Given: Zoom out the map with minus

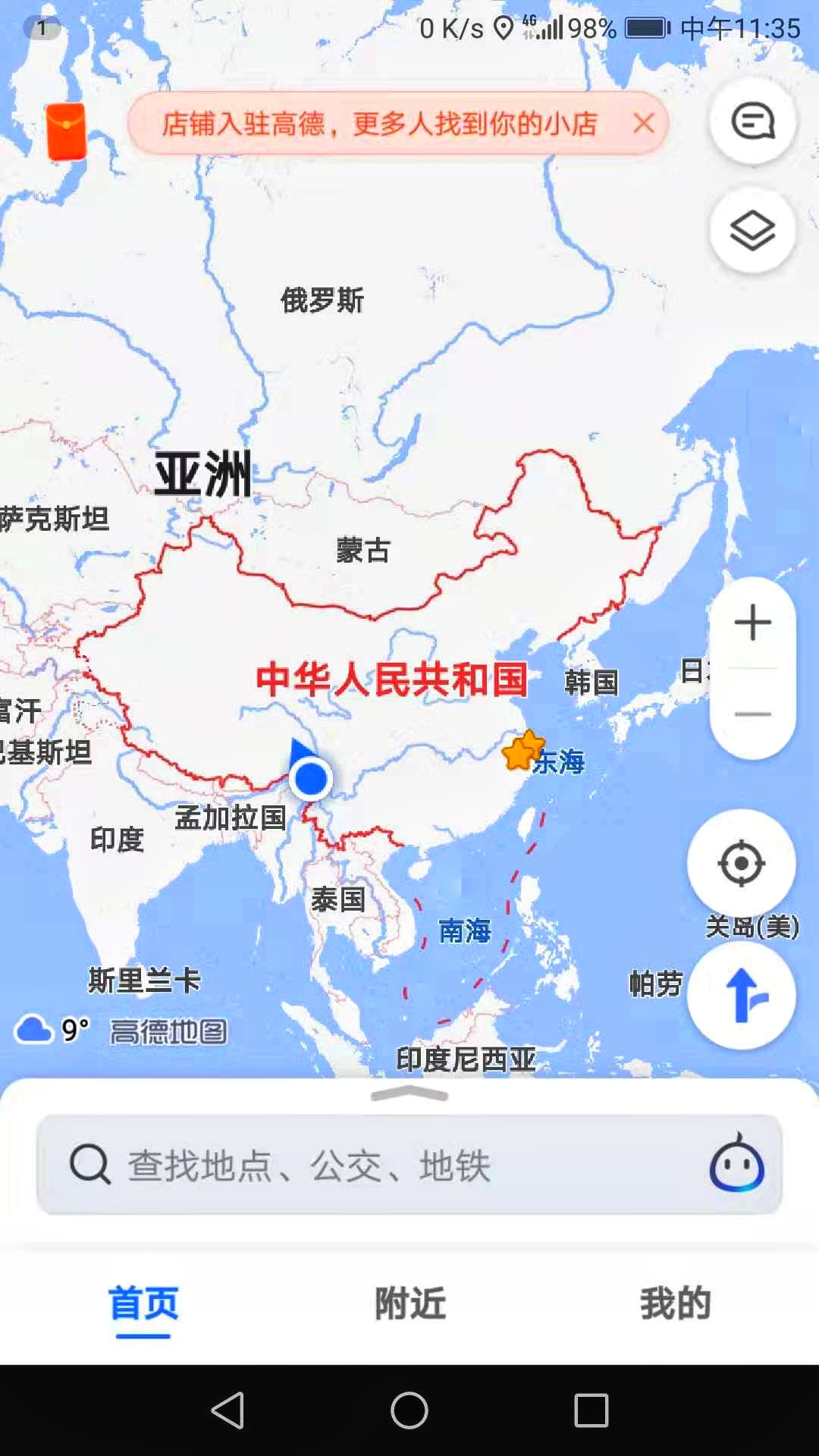Looking at the screenshot, I should (752, 714).
